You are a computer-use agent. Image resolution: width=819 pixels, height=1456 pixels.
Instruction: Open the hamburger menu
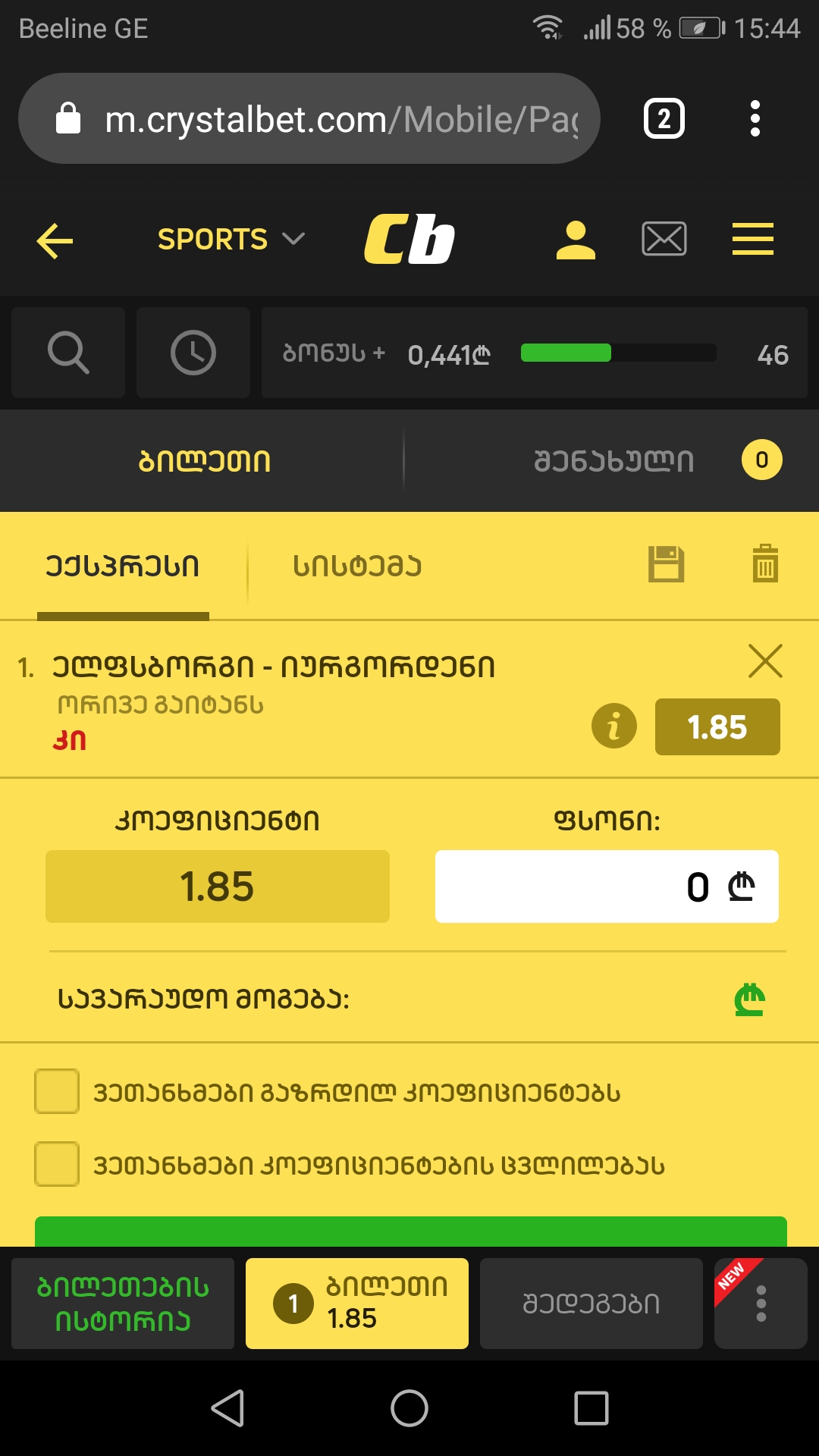click(x=752, y=240)
